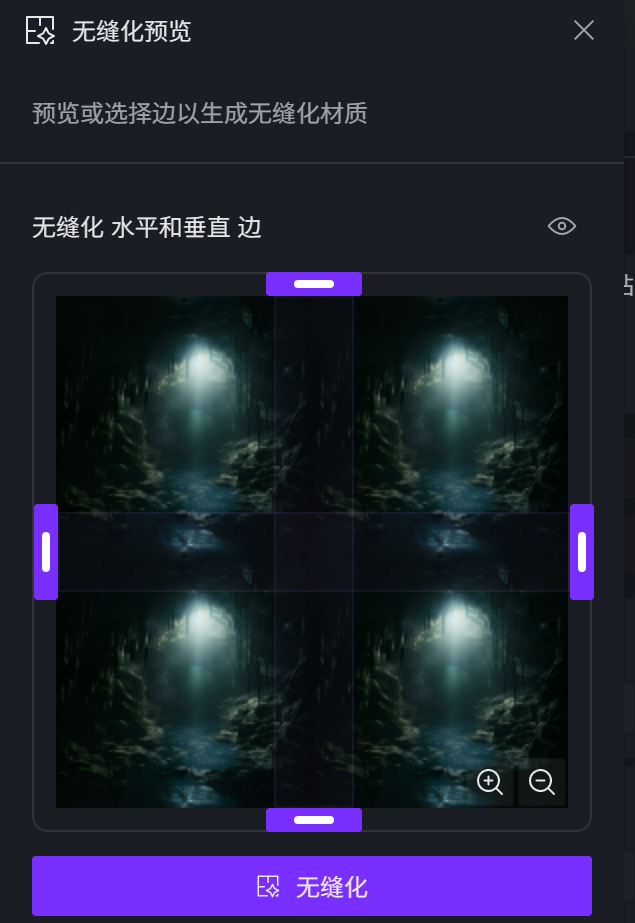The width and height of the screenshot is (635, 923).
Task: Close the 无缝化预览 panel
Action: [x=584, y=30]
